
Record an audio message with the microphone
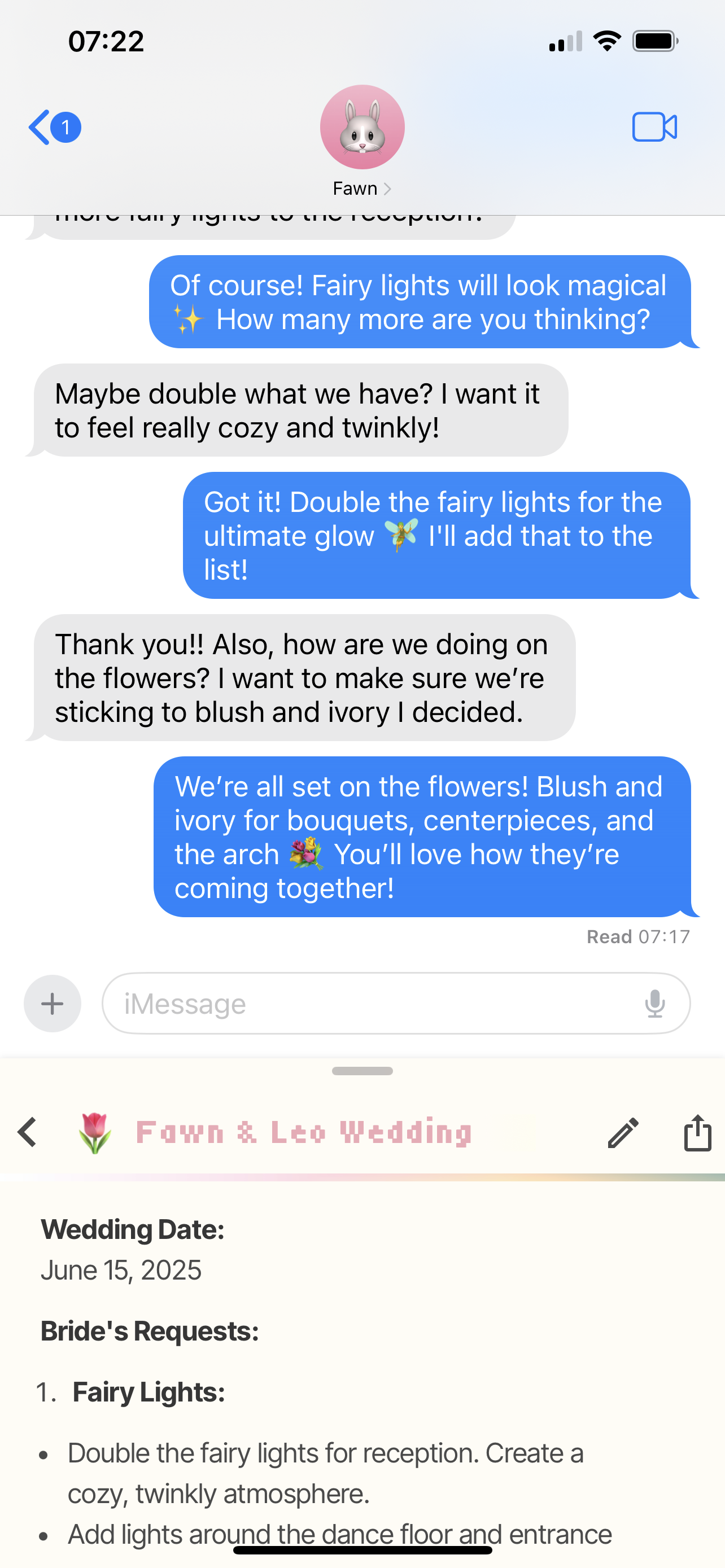click(654, 1003)
